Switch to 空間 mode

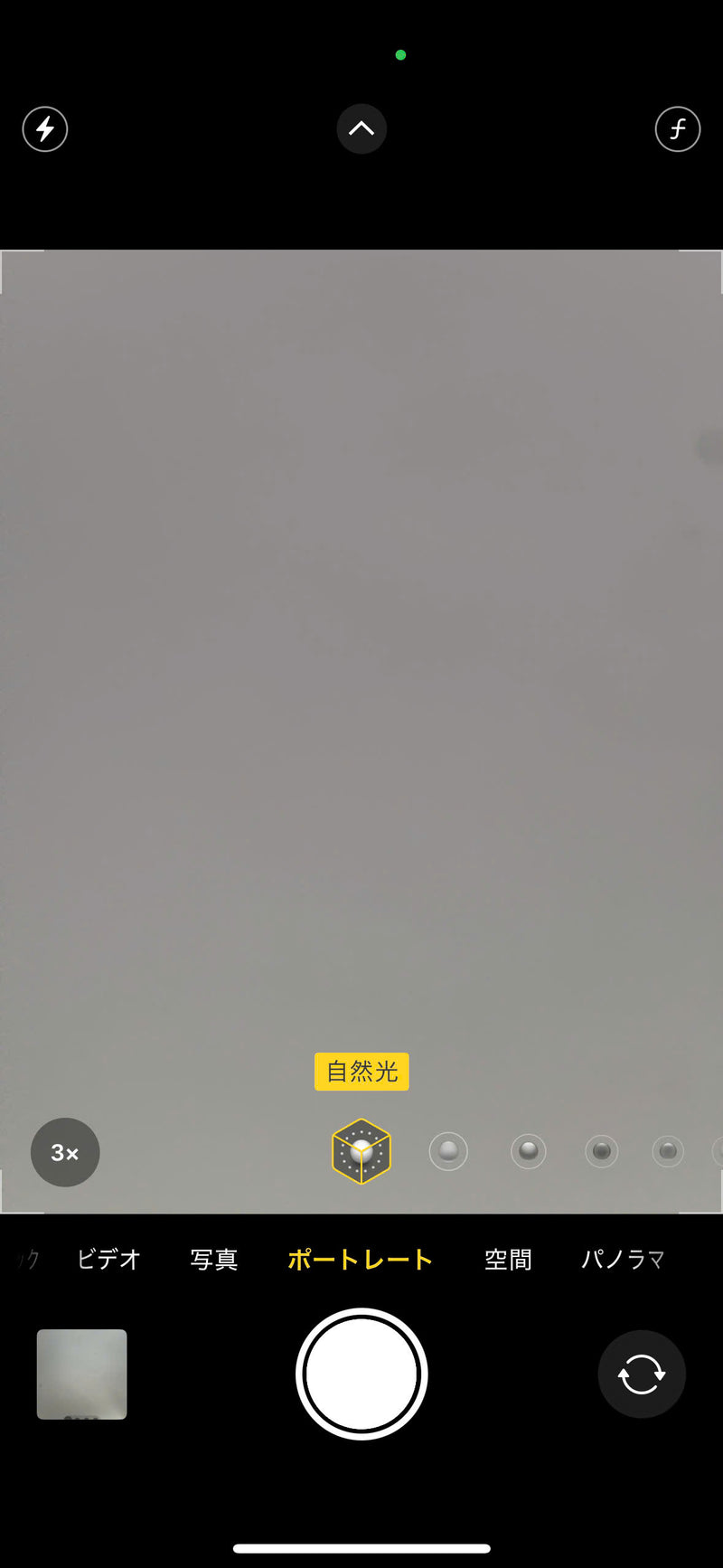(508, 1259)
